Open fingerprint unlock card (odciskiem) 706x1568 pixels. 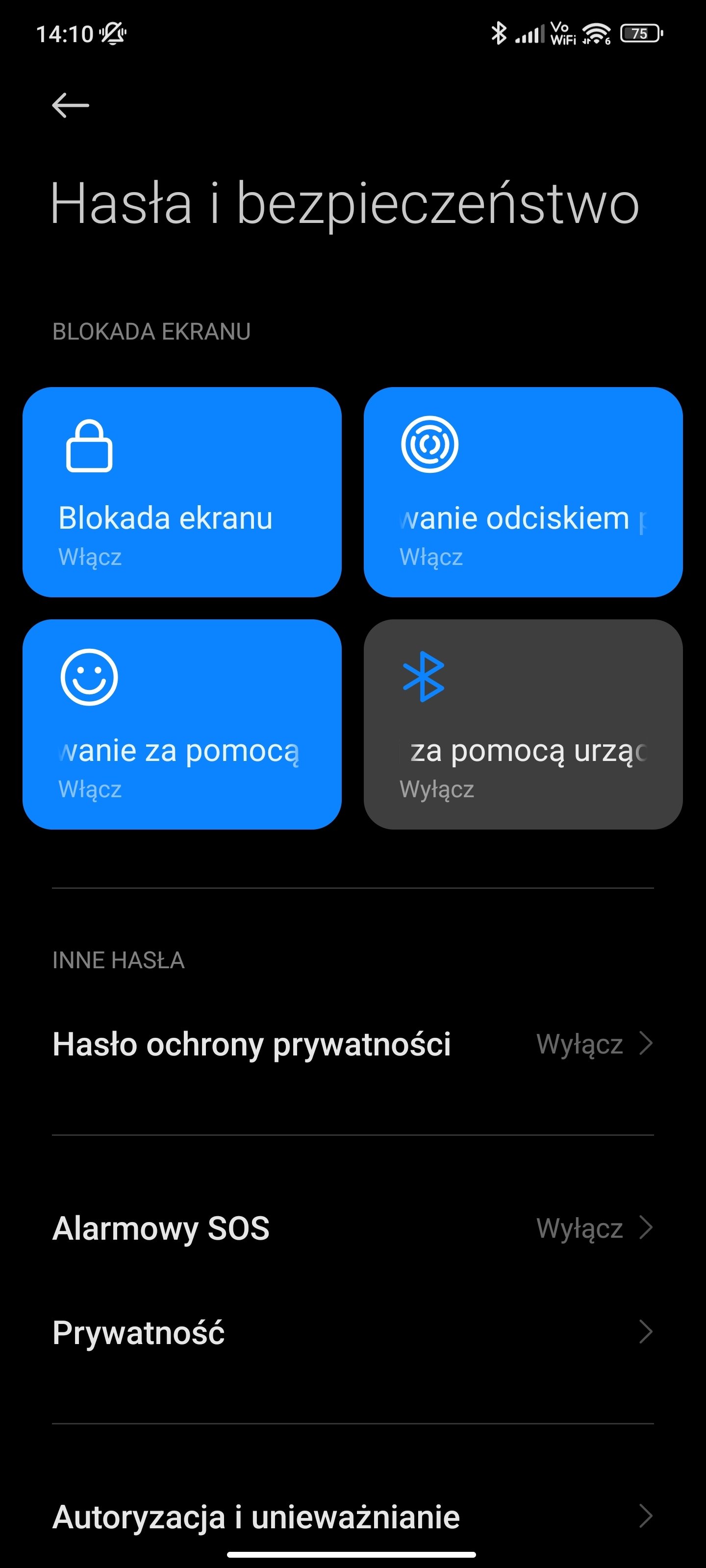(523, 492)
